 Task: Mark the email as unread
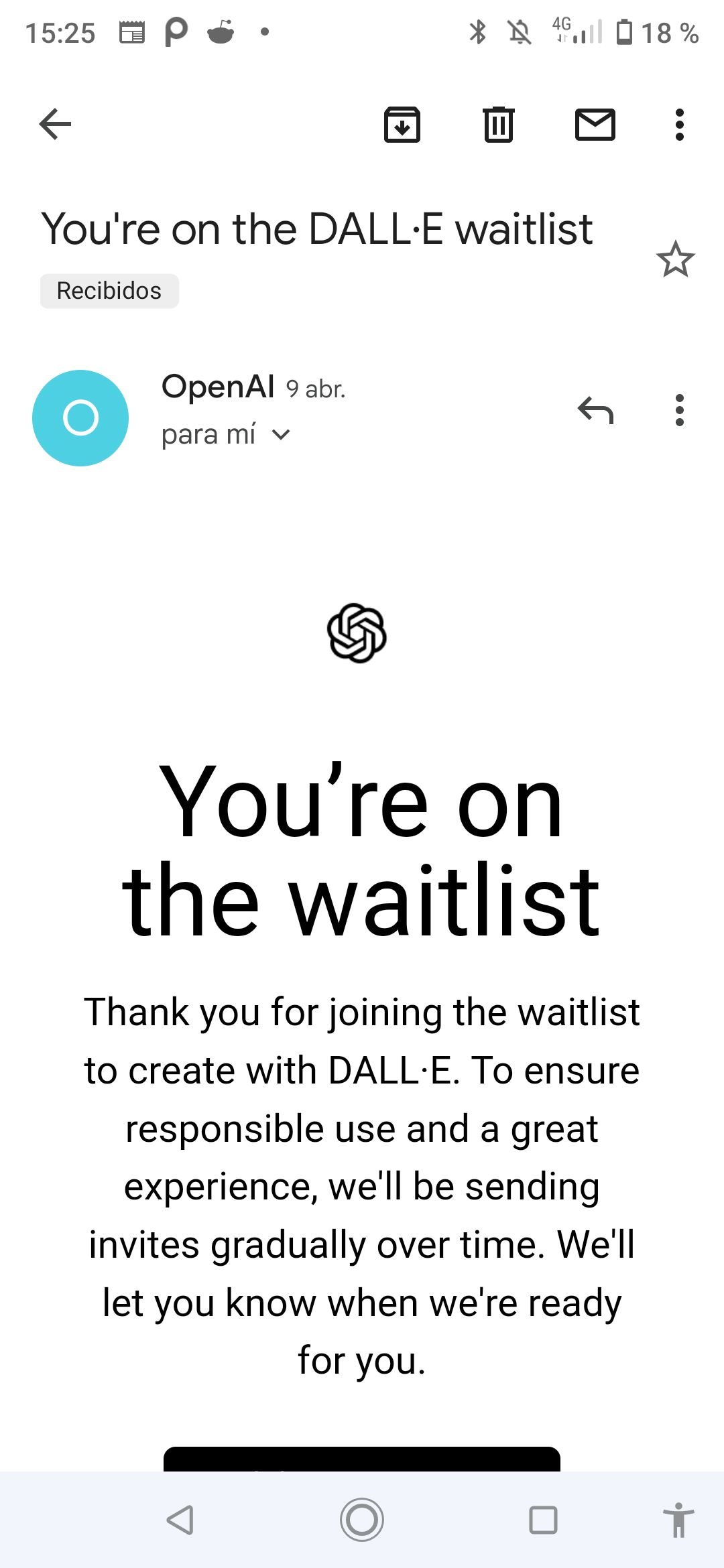[x=595, y=124]
